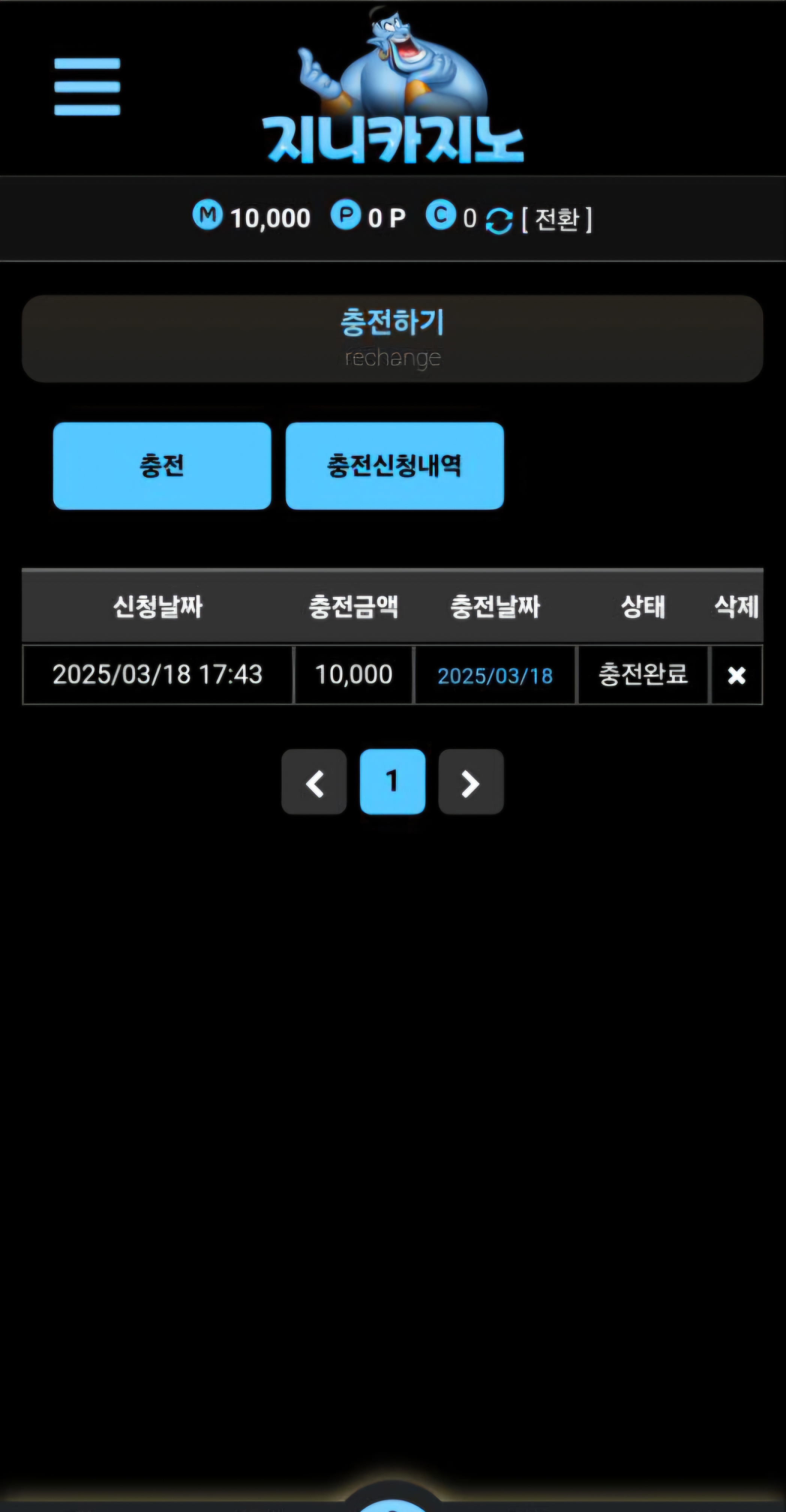Delete the 2025/03/18 17:43 recharge entry

736,675
